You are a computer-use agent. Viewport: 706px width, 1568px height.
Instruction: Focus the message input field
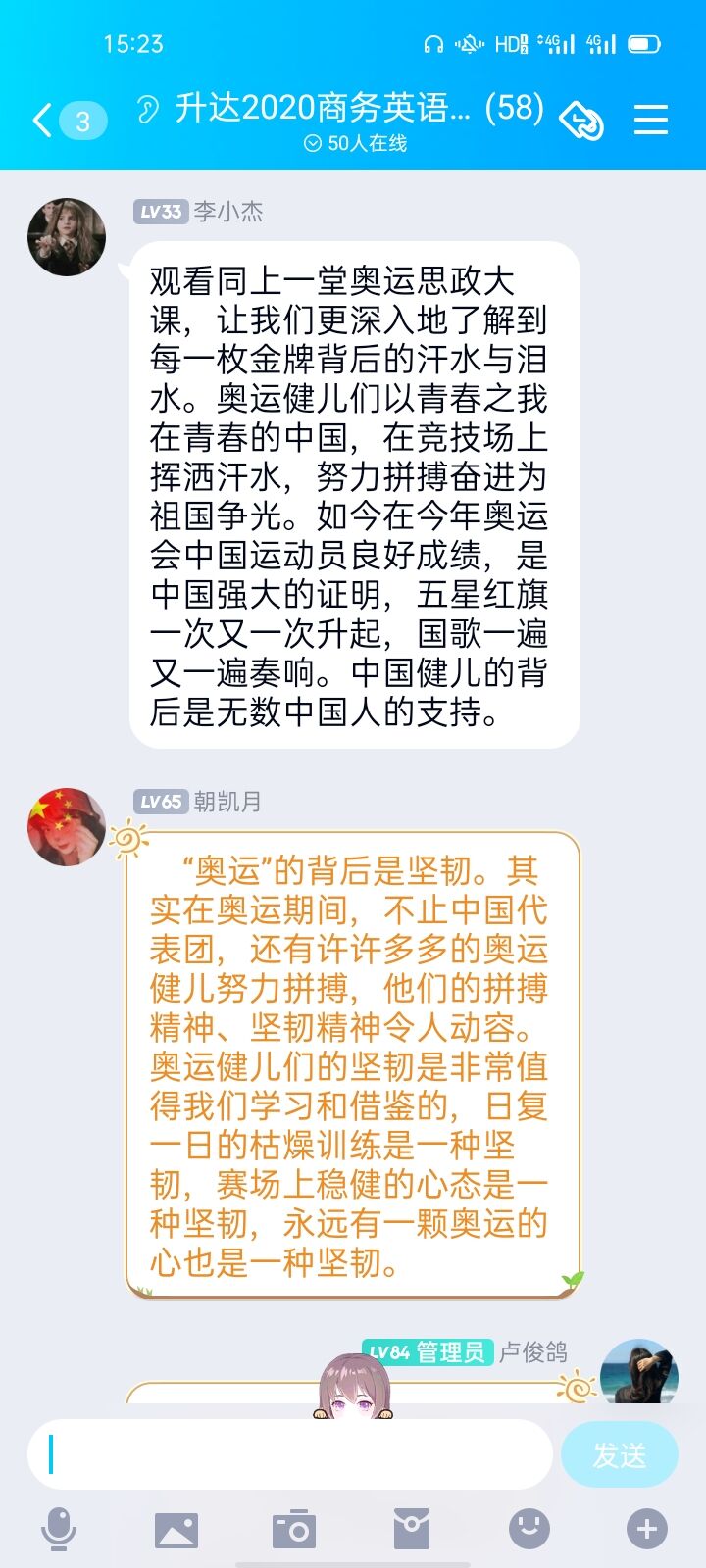click(x=290, y=1454)
